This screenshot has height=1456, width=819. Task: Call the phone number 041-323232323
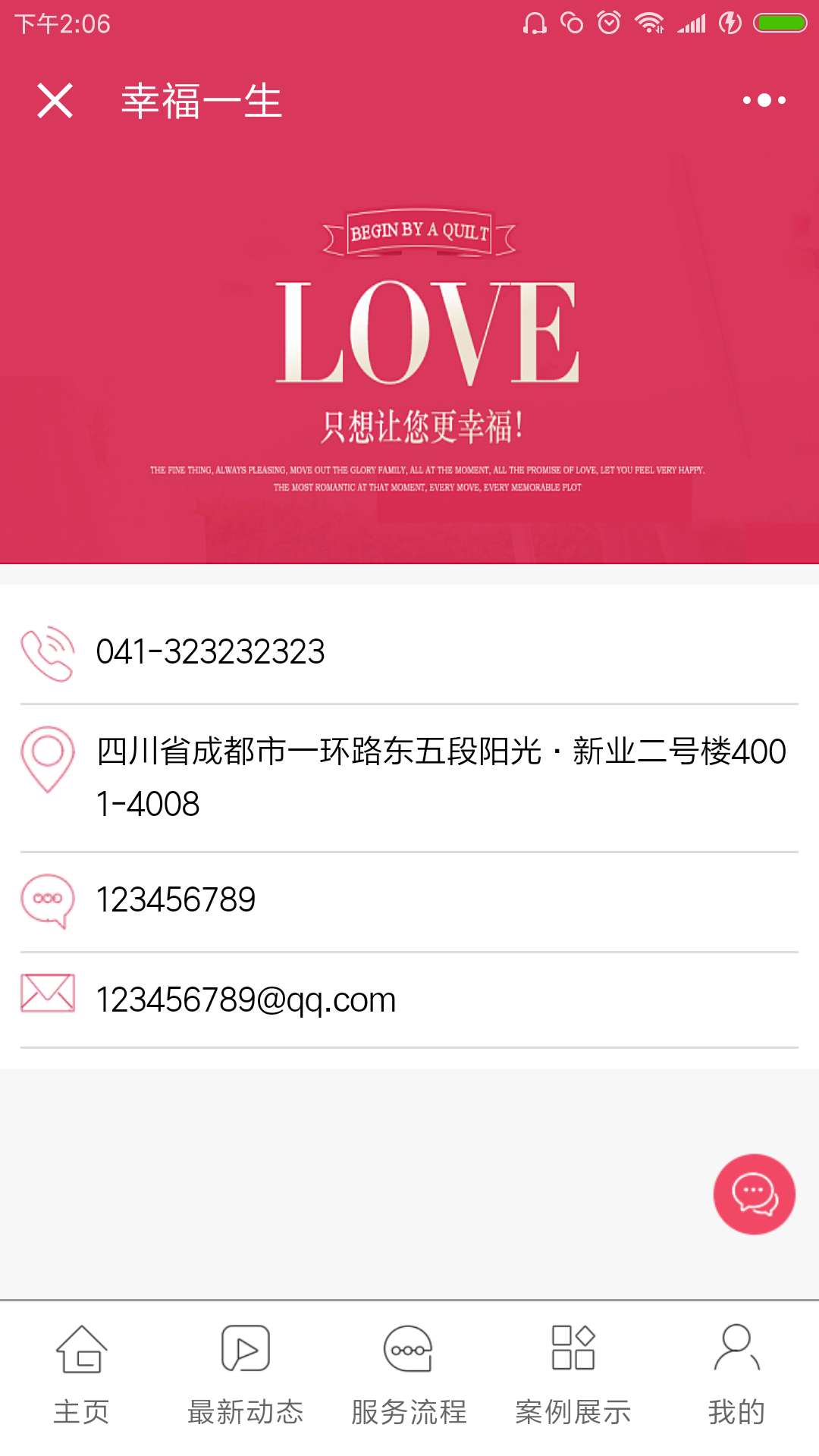(210, 652)
